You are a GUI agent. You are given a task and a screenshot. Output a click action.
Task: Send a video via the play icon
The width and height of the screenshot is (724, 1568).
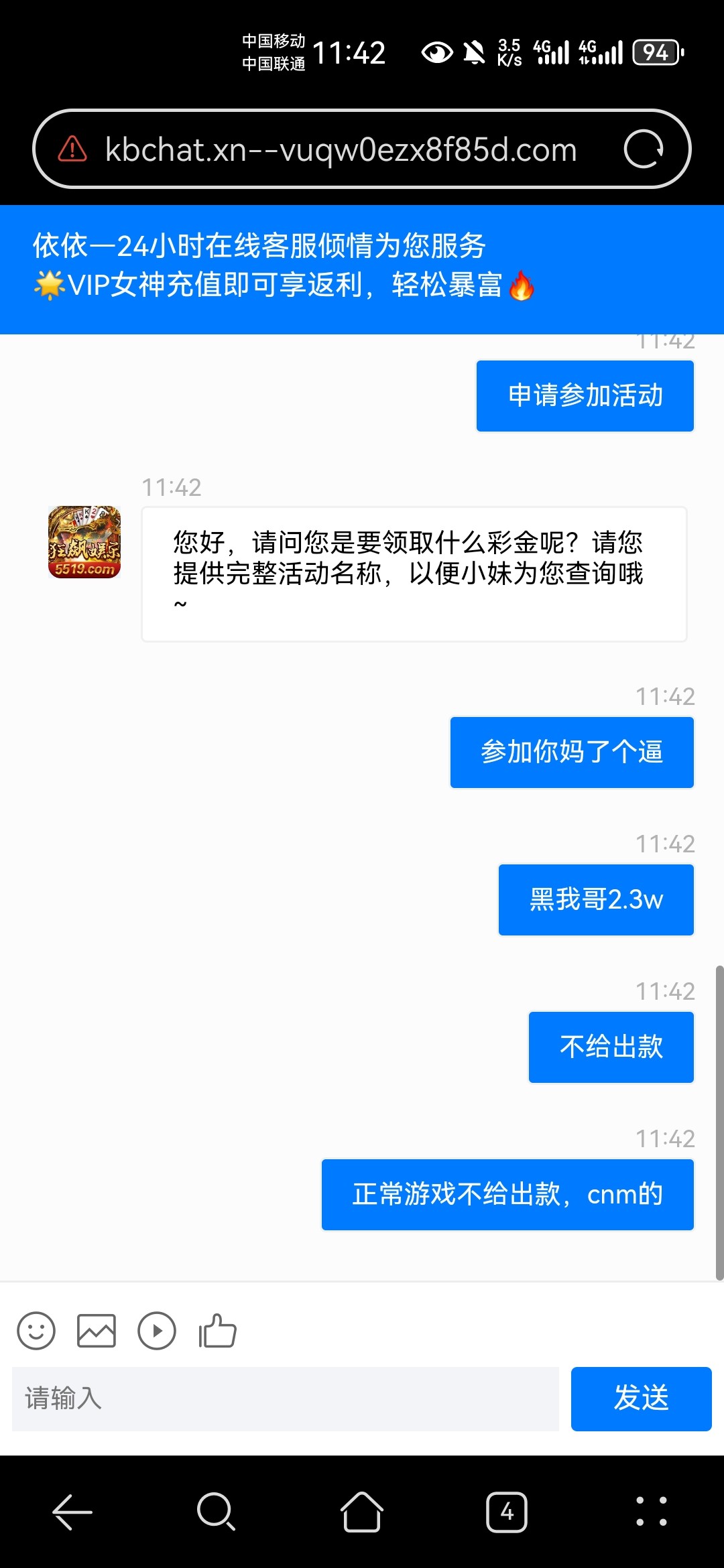157,1330
